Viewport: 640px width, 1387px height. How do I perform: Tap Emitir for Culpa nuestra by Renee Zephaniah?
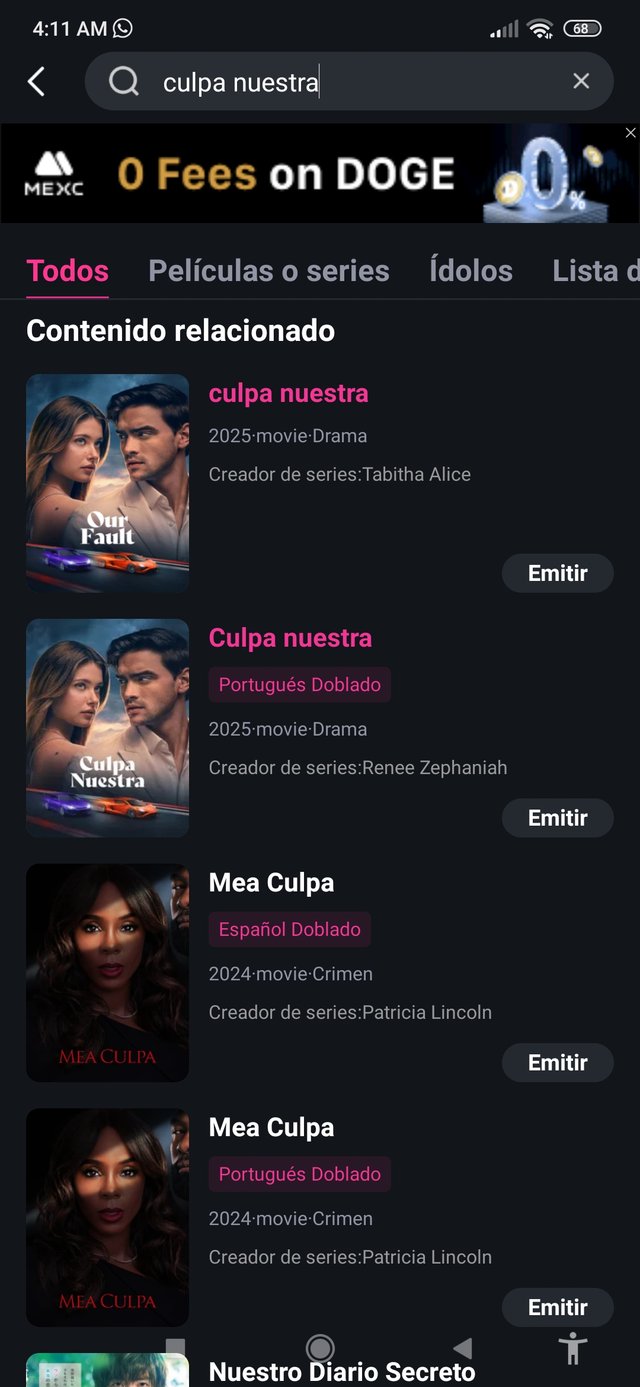557,818
